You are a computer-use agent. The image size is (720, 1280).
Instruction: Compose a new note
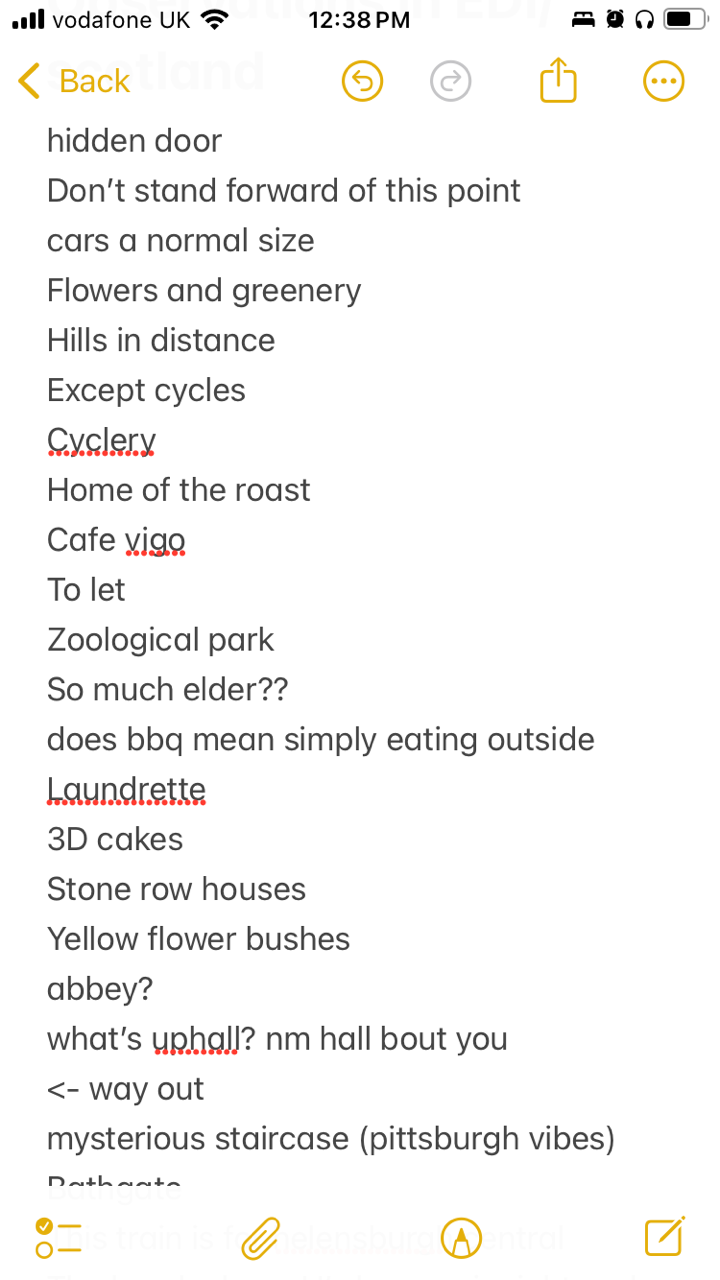coord(664,1237)
